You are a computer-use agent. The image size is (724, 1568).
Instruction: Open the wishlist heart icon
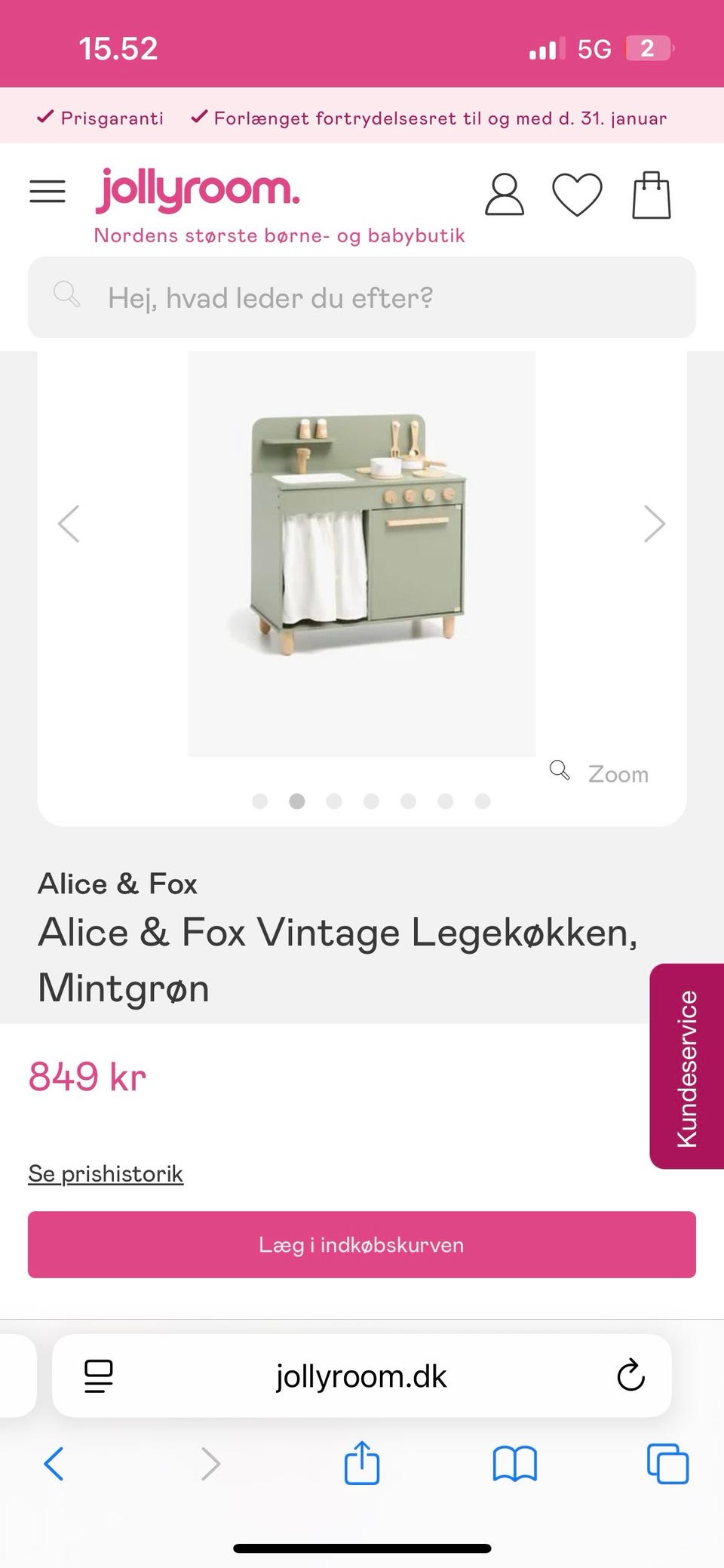click(577, 195)
